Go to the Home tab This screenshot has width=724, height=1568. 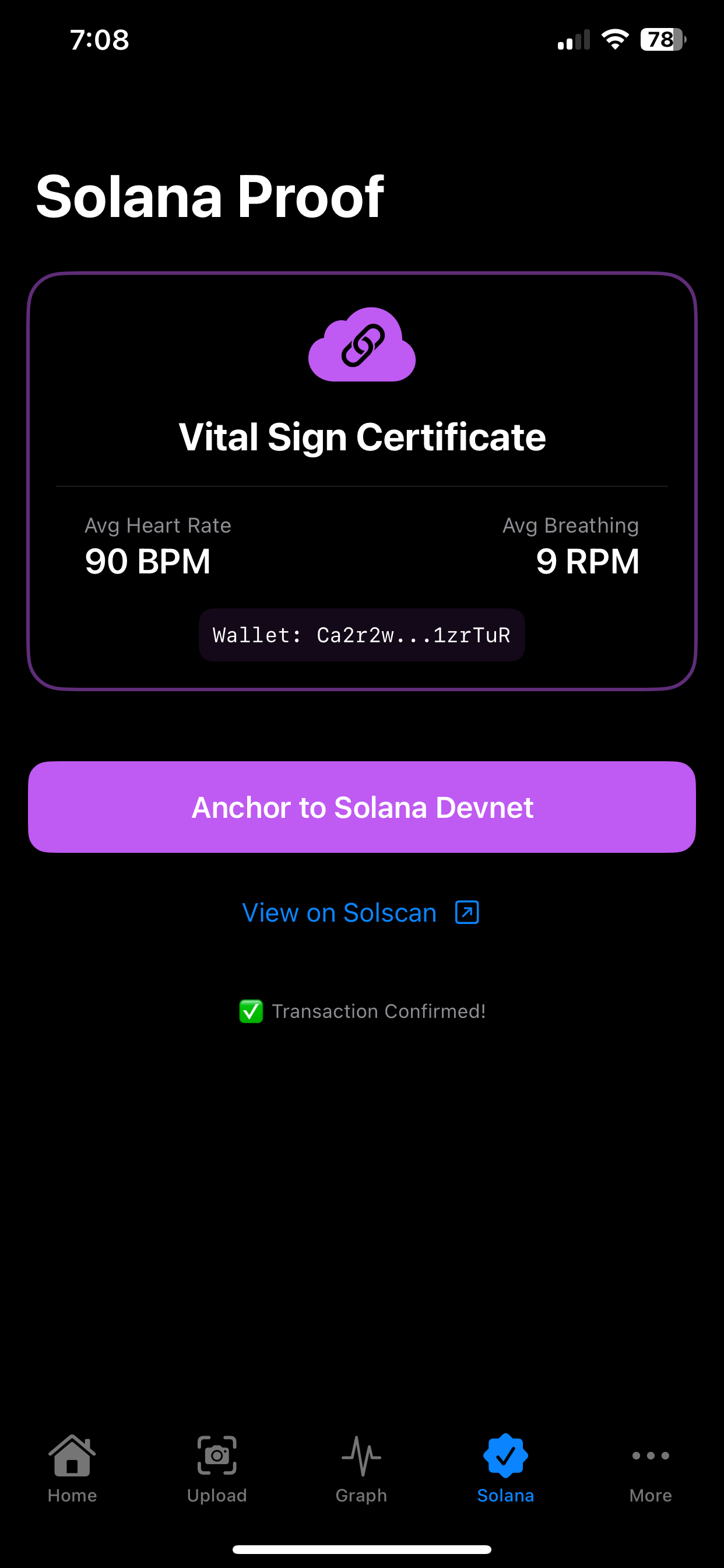72,1469
